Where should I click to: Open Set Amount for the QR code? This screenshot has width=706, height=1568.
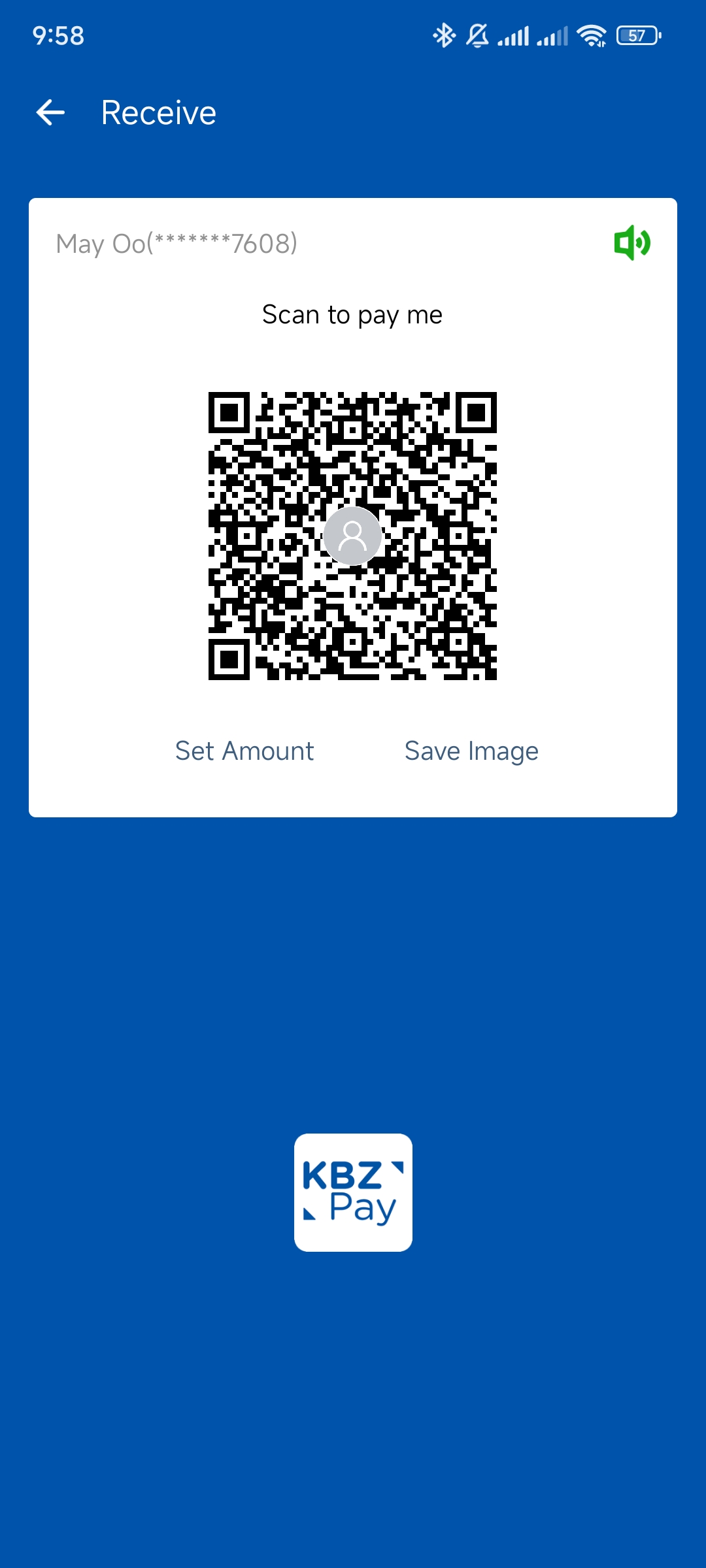(244, 751)
